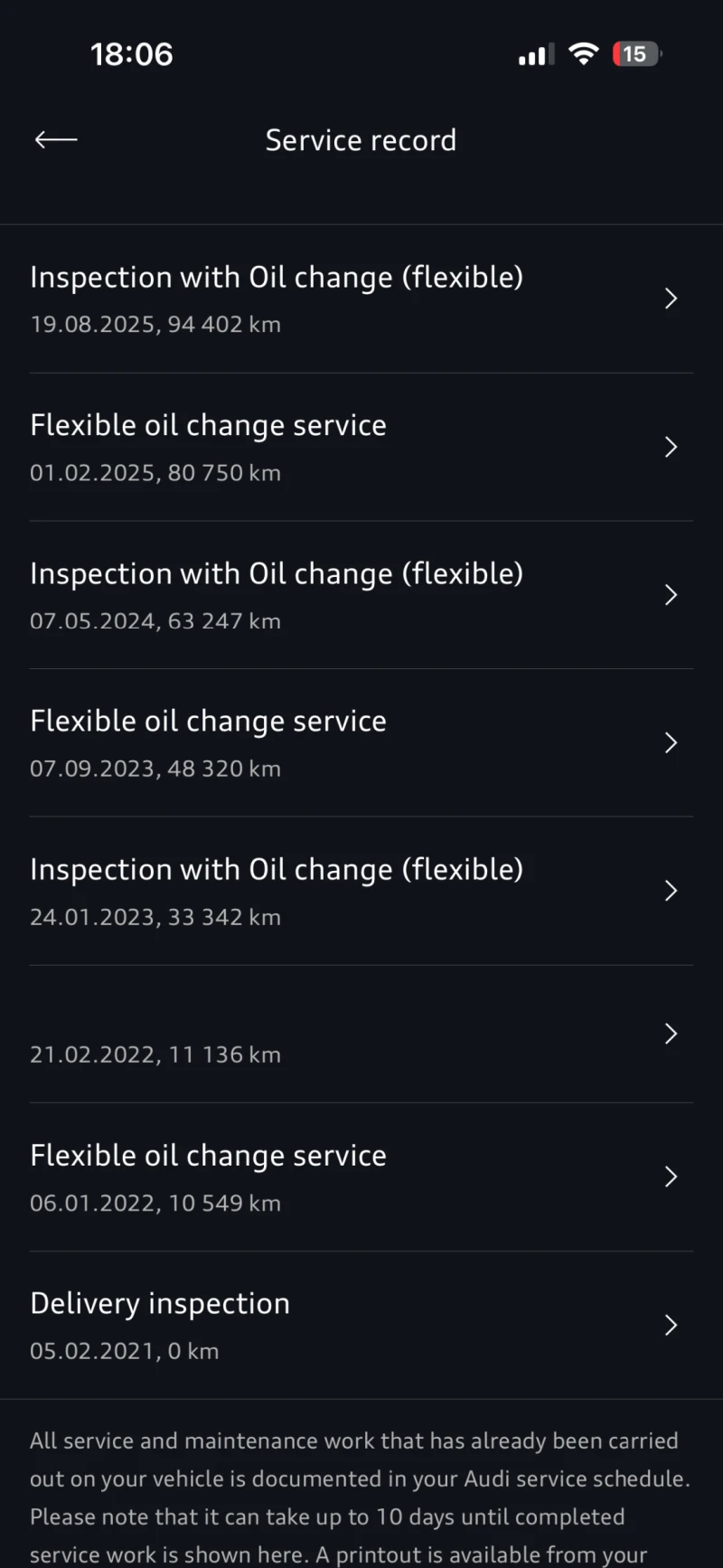Expand the Inspection with Oil change from 19.08.2025
The image size is (723, 1568).
[x=277, y=277]
